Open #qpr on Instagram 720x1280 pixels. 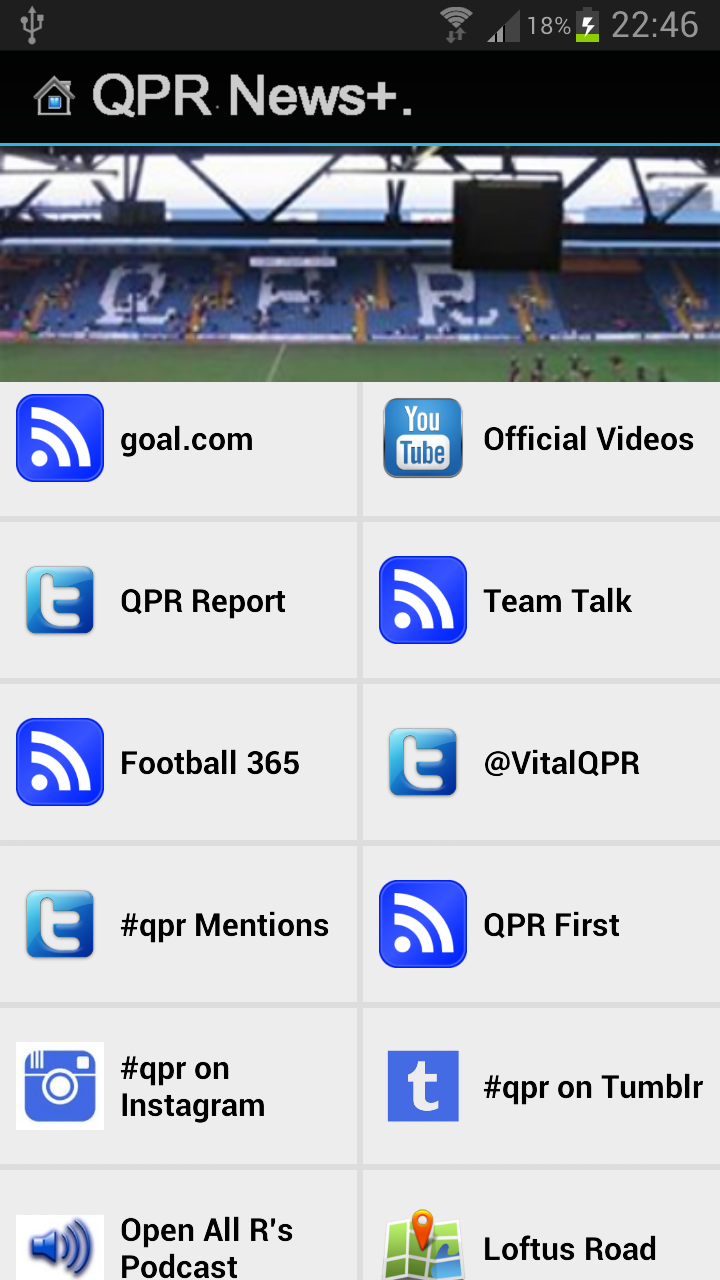tap(180, 1086)
